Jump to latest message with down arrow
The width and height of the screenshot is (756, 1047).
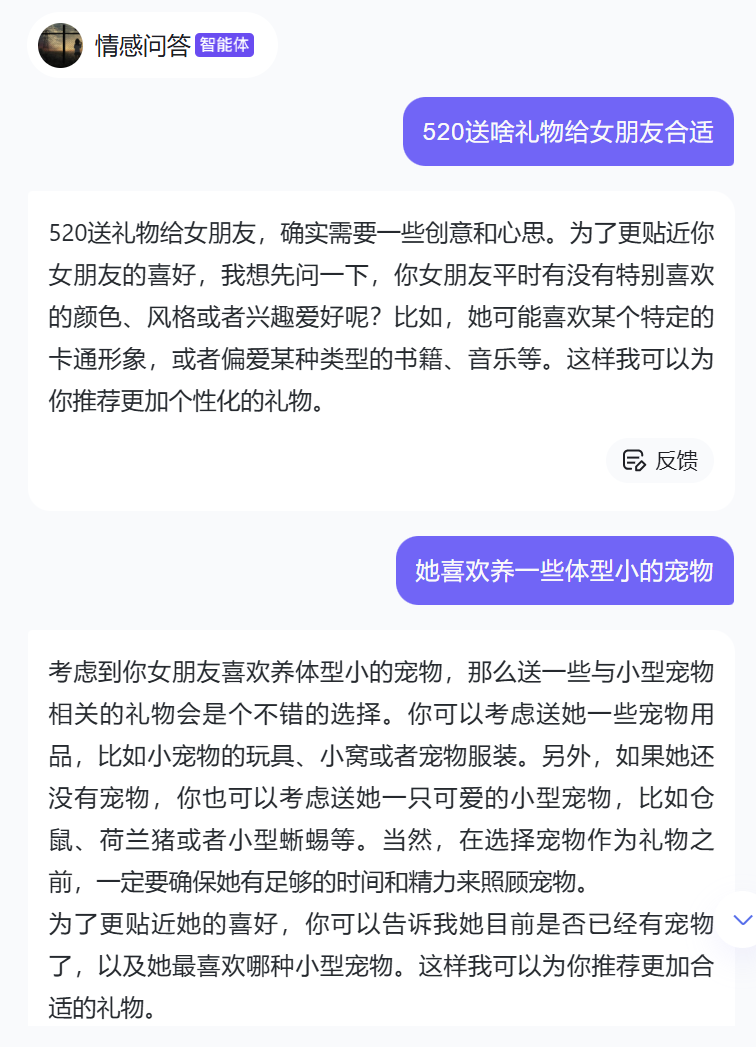point(741,919)
